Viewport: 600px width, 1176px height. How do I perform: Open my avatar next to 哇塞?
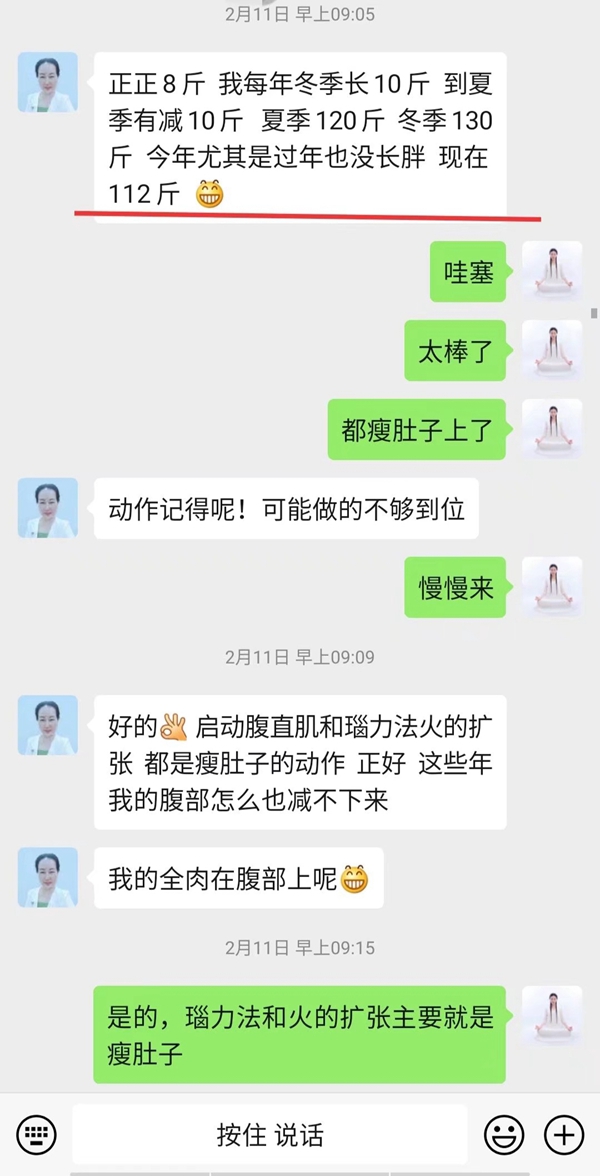[552, 271]
